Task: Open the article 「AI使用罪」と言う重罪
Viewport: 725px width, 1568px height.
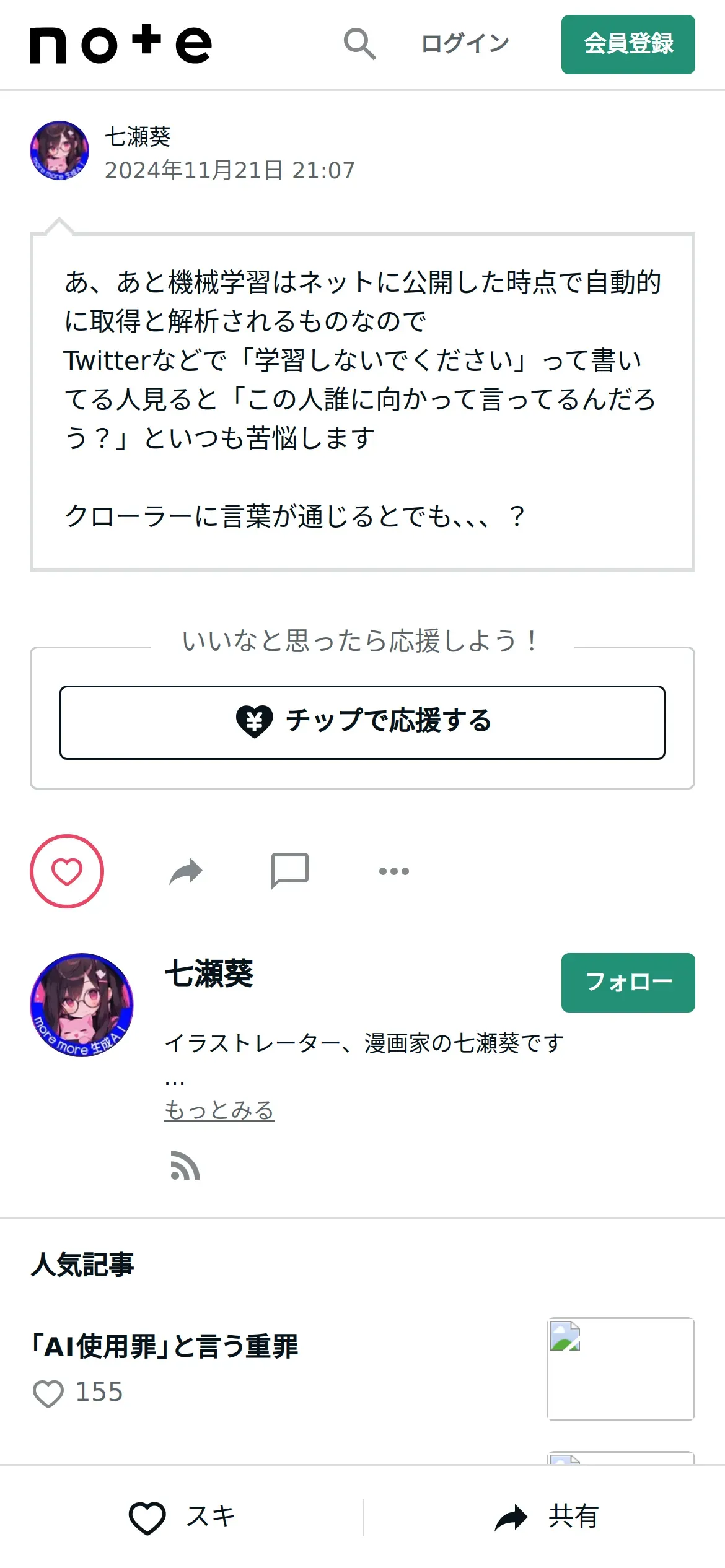Action: (166, 1346)
